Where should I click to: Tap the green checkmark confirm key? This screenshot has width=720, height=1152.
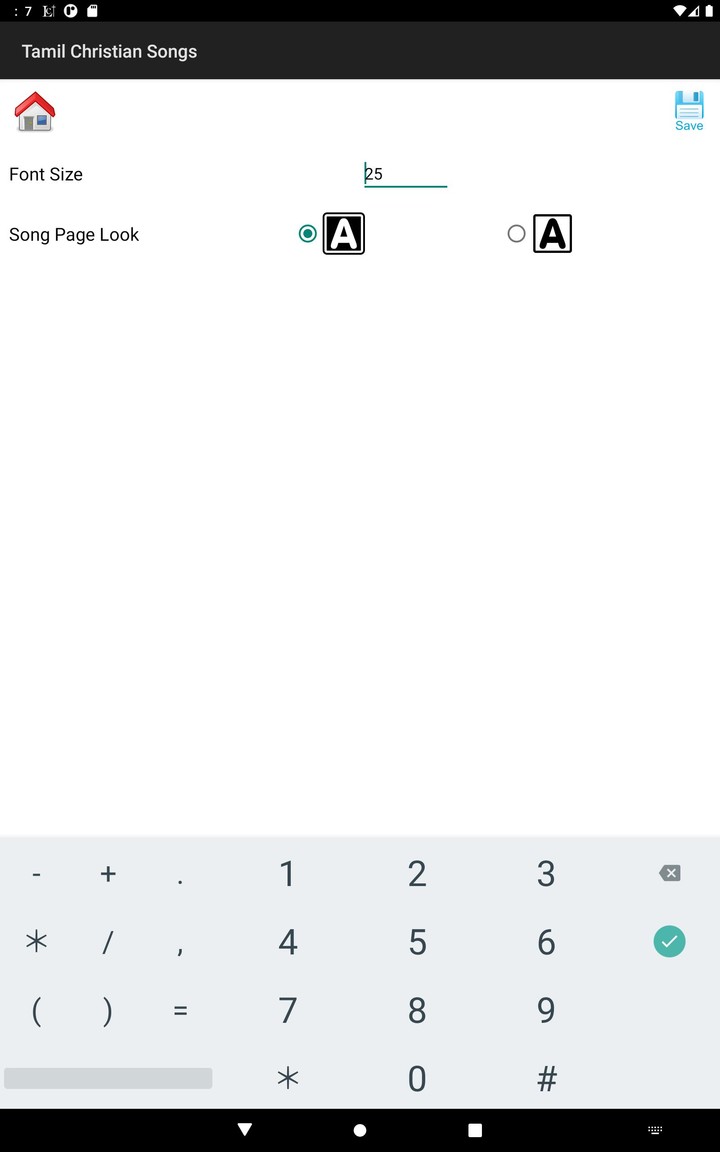click(x=669, y=941)
